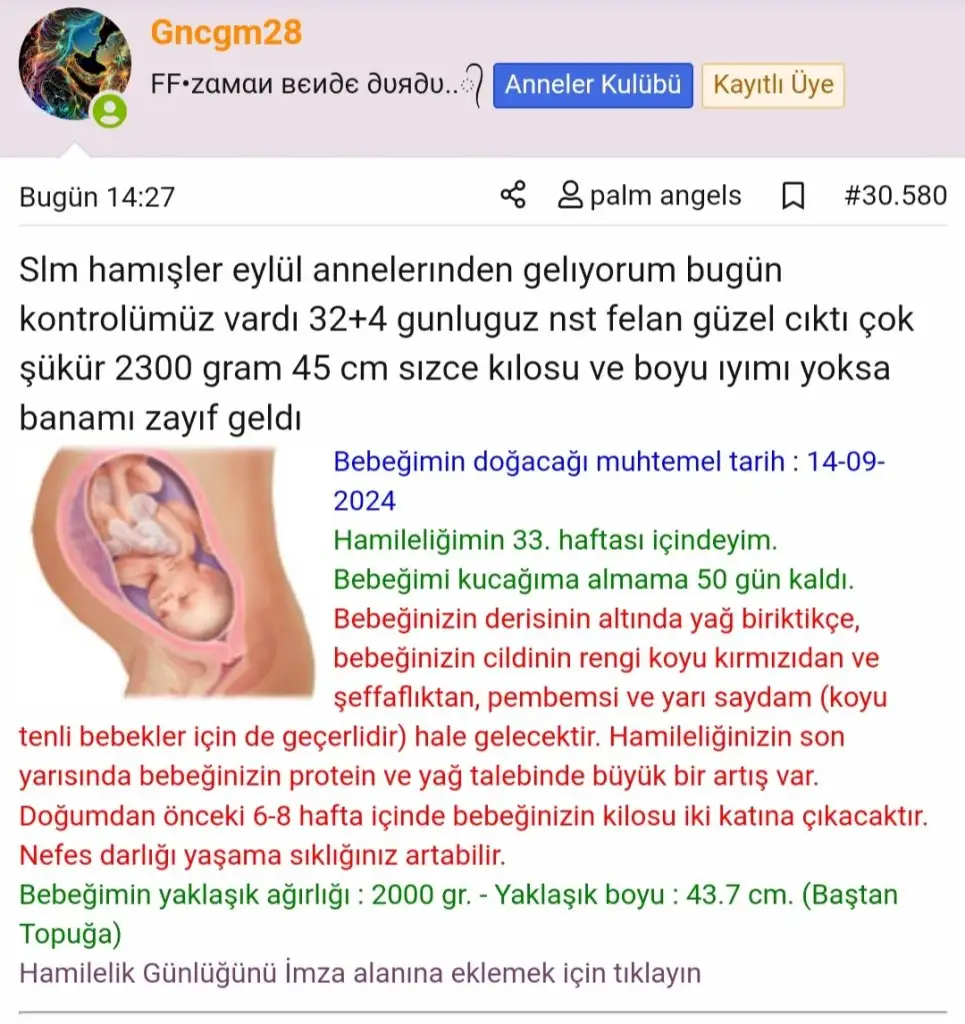This screenshot has height=1024, width=965.
Task: Bookmark this forum post
Action: [x=793, y=196]
